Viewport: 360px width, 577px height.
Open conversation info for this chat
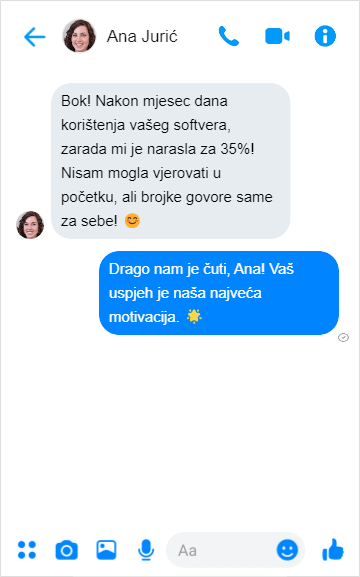pyautogui.click(x=325, y=36)
